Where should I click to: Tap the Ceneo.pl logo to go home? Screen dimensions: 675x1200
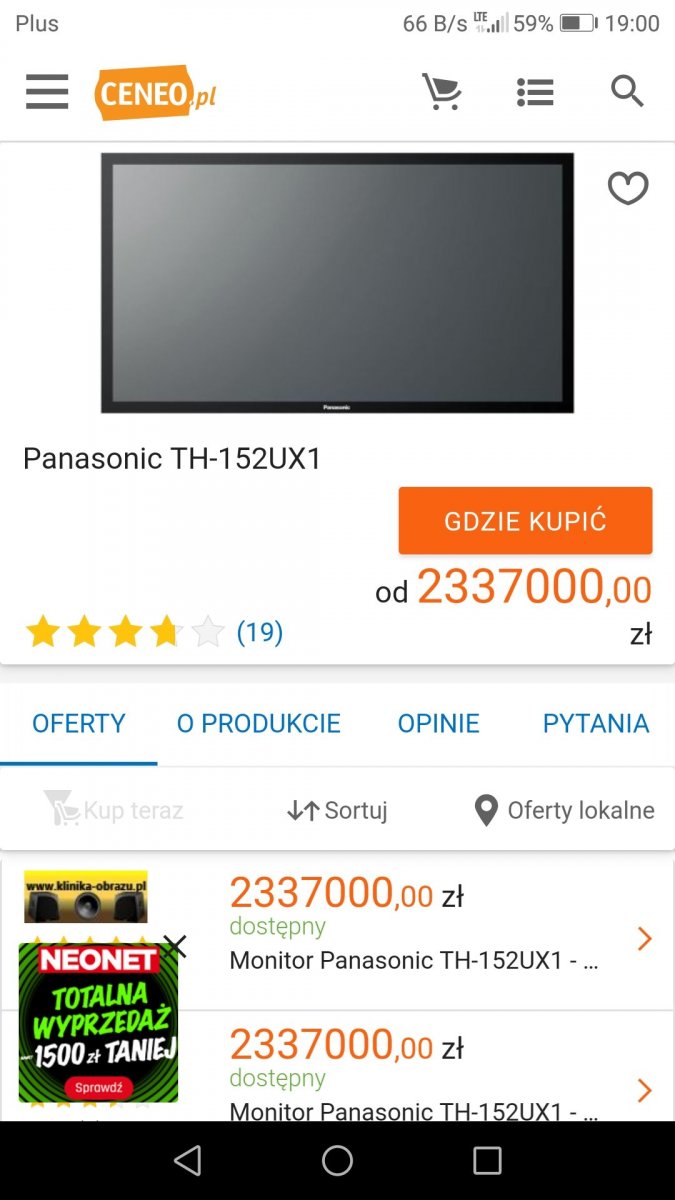pyautogui.click(x=156, y=93)
